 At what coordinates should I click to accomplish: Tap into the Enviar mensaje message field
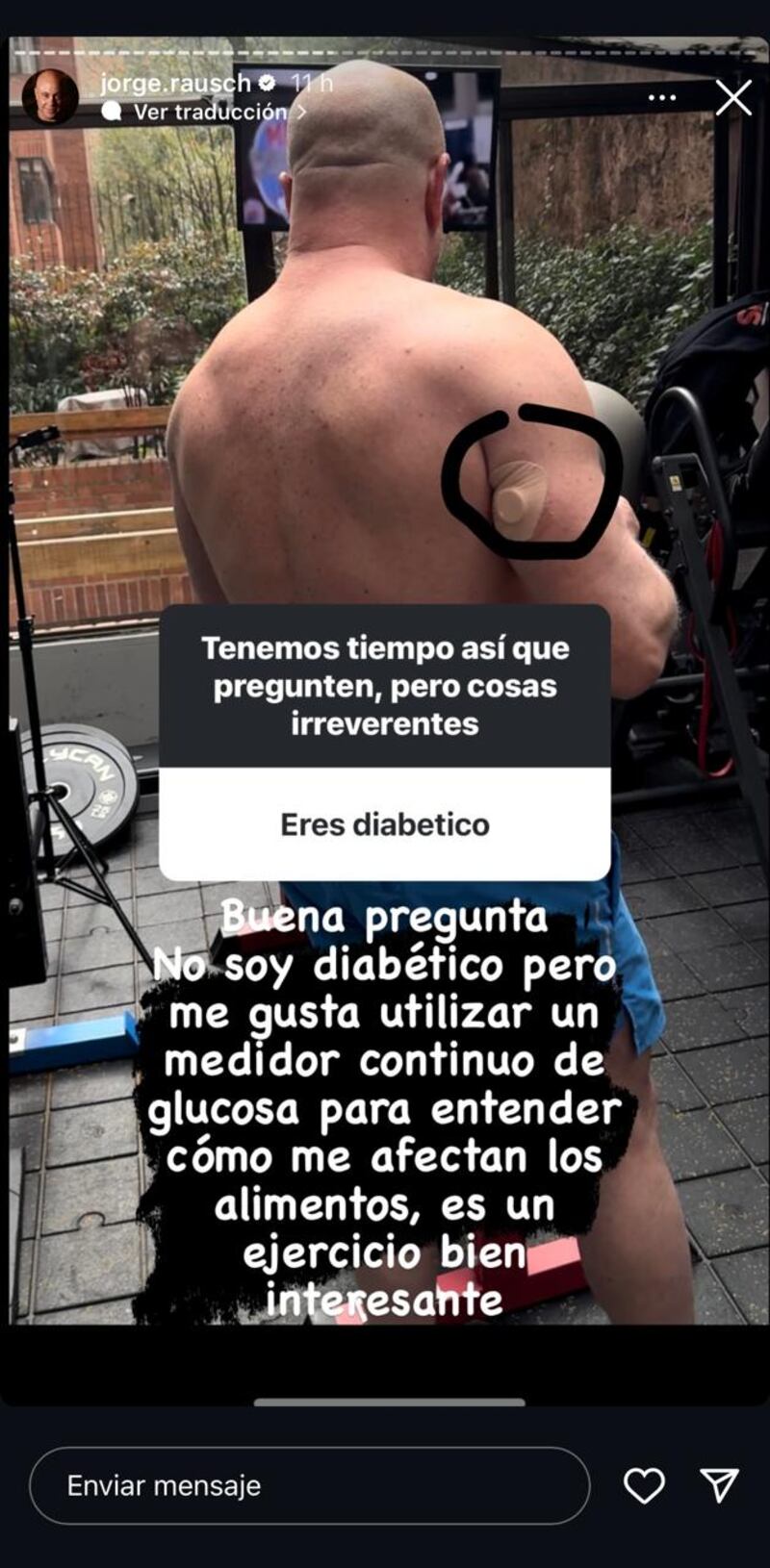(308, 1486)
